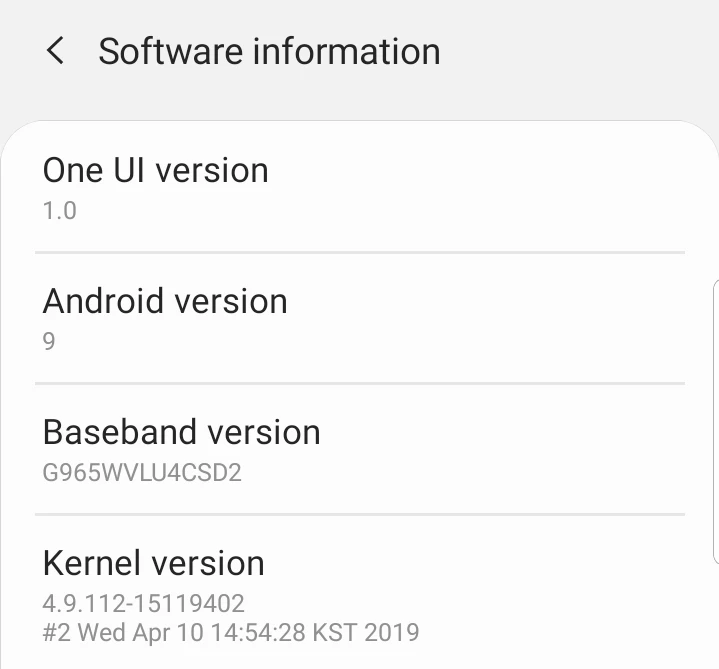Go back from Software information

56,51
